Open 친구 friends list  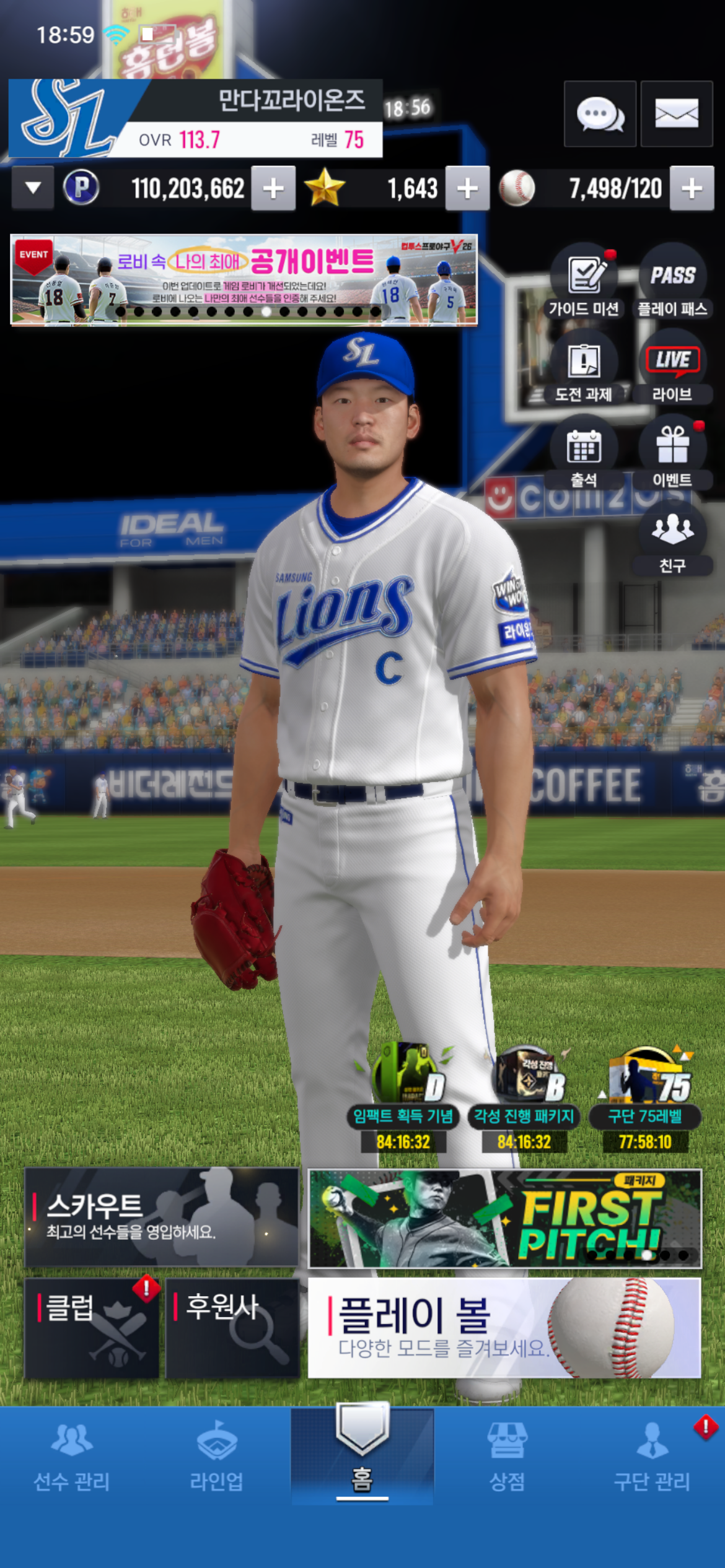672,539
